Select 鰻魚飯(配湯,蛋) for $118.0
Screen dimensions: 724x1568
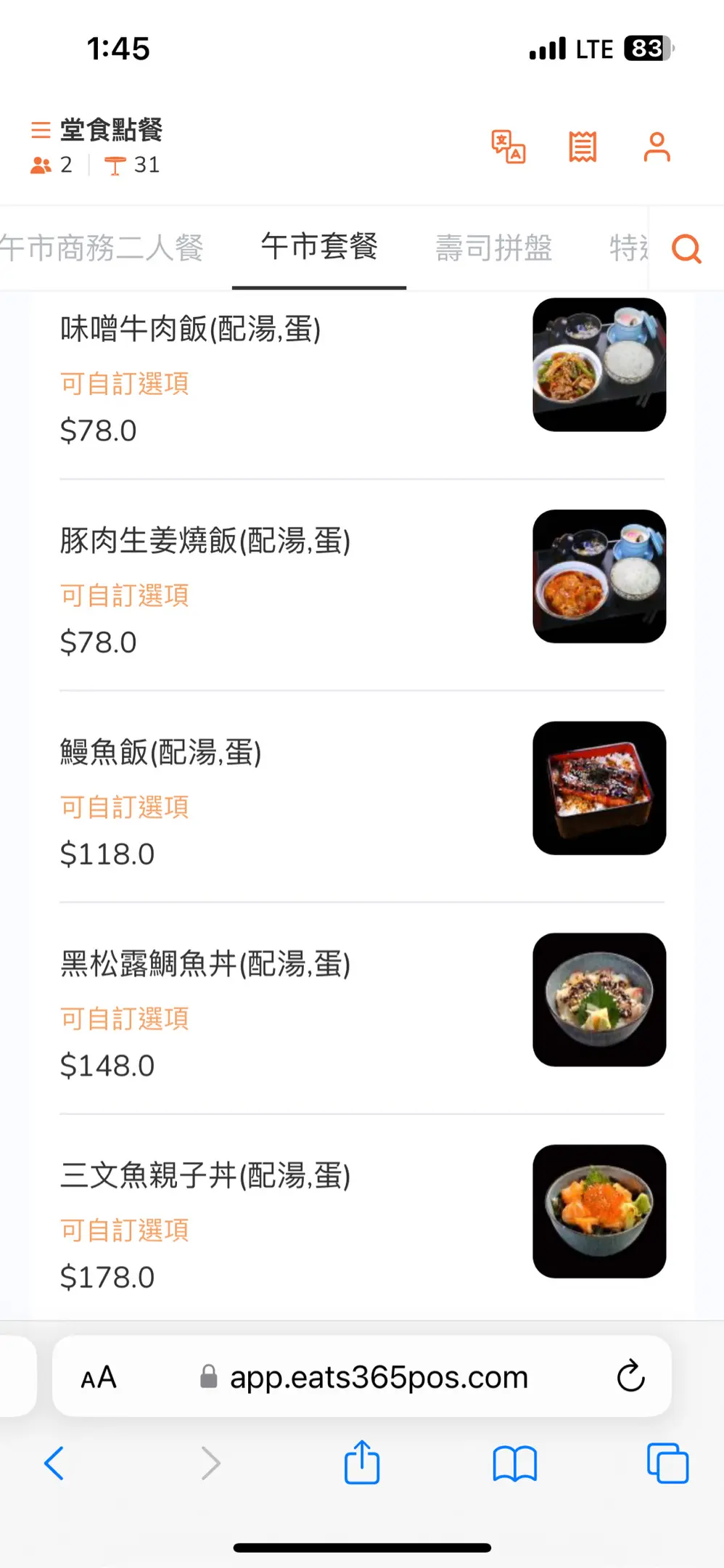(x=160, y=753)
